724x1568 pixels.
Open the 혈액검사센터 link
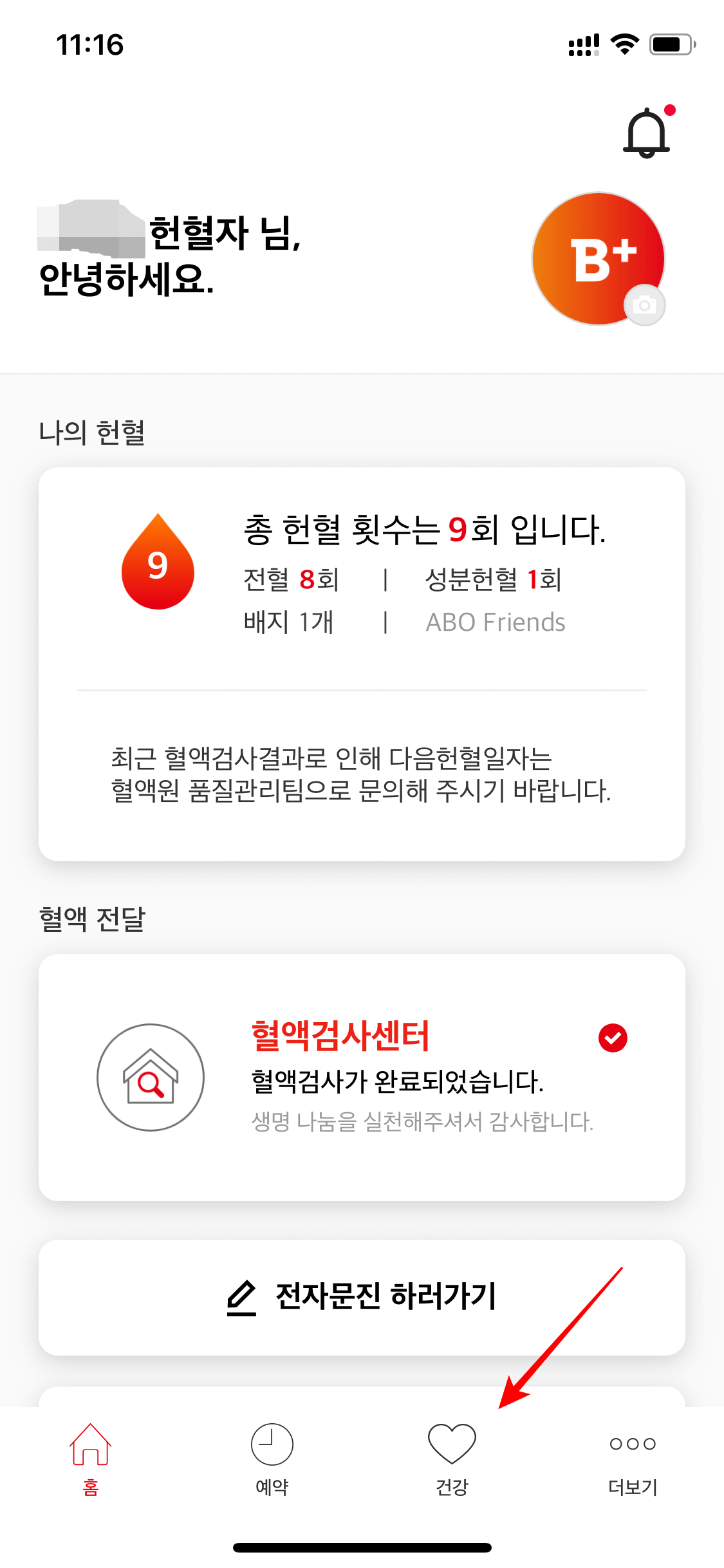pyautogui.click(x=339, y=1034)
